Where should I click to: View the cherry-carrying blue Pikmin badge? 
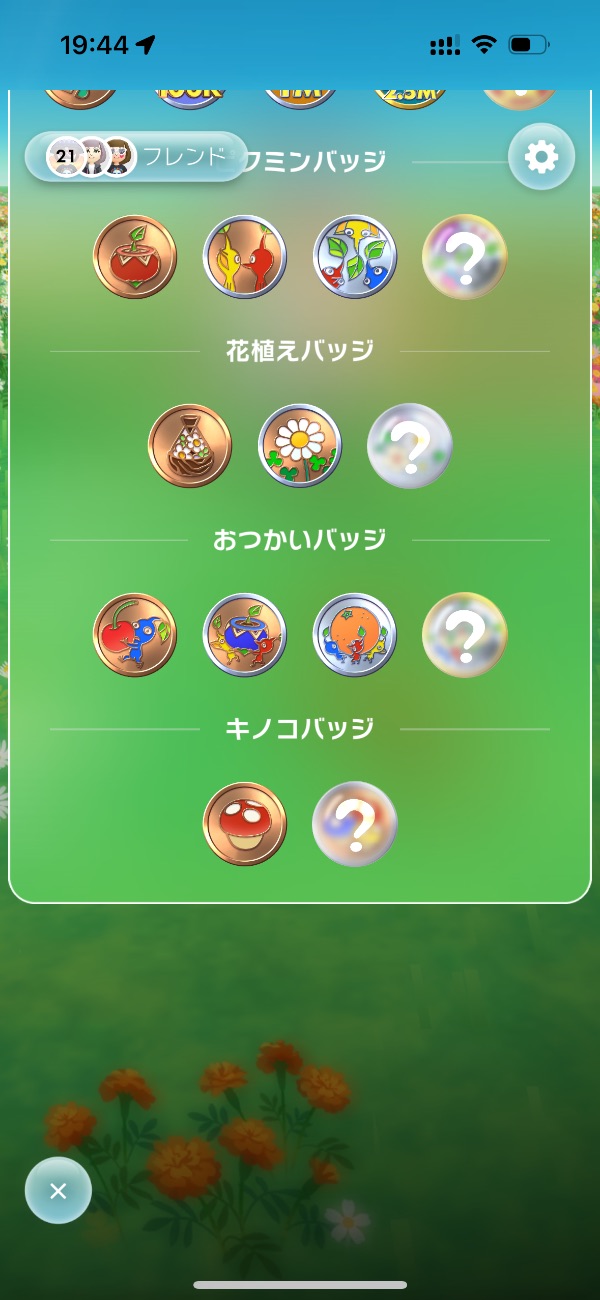coord(135,635)
